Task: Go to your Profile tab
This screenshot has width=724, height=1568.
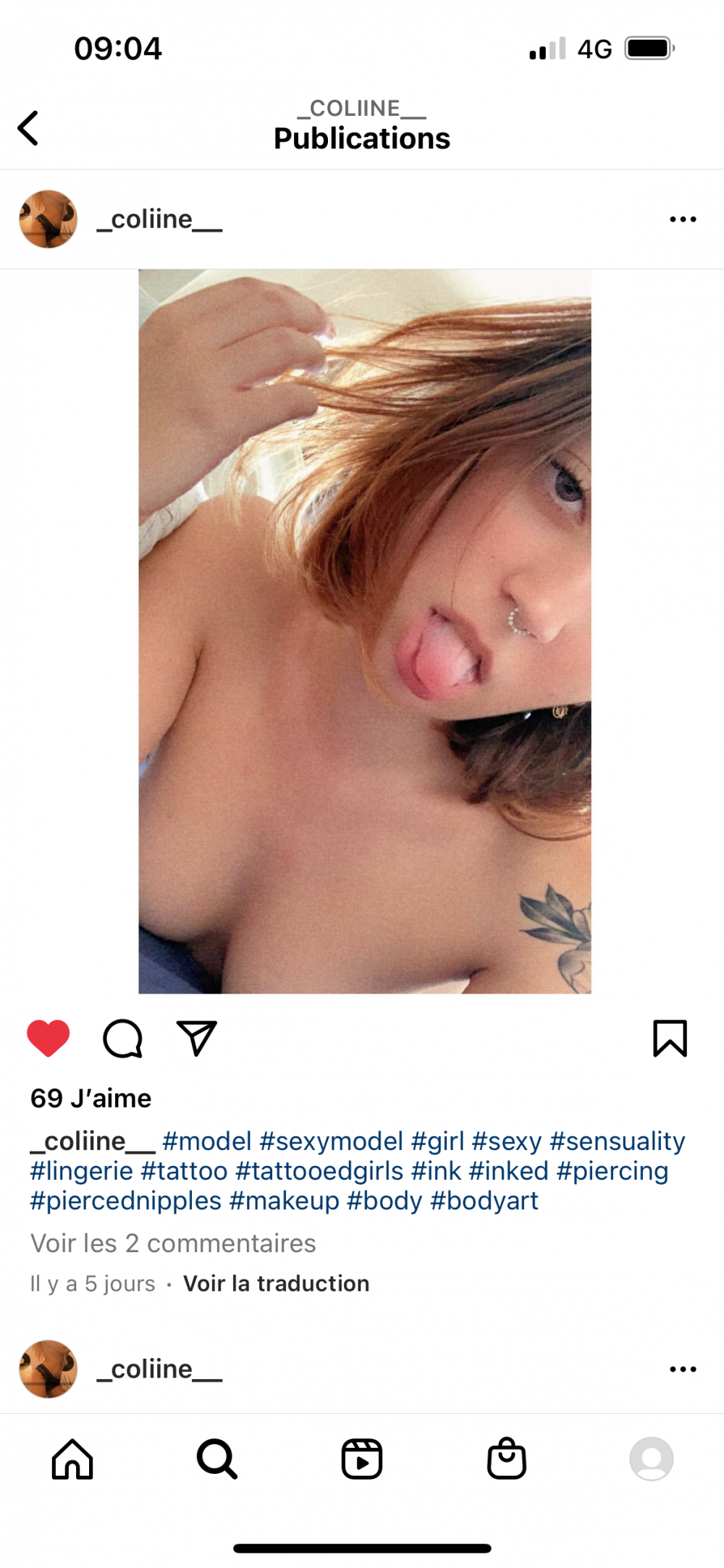Action: [x=652, y=1458]
